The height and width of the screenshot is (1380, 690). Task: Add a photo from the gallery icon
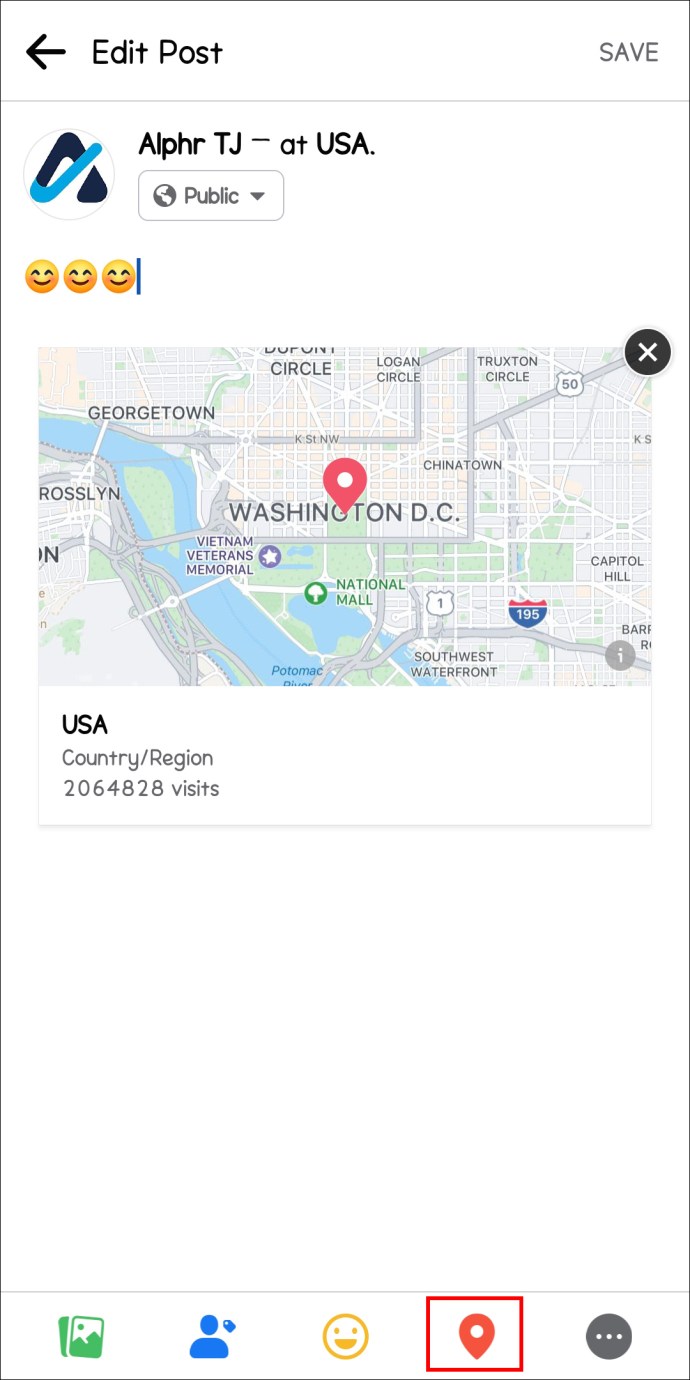[x=81, y=1336]
